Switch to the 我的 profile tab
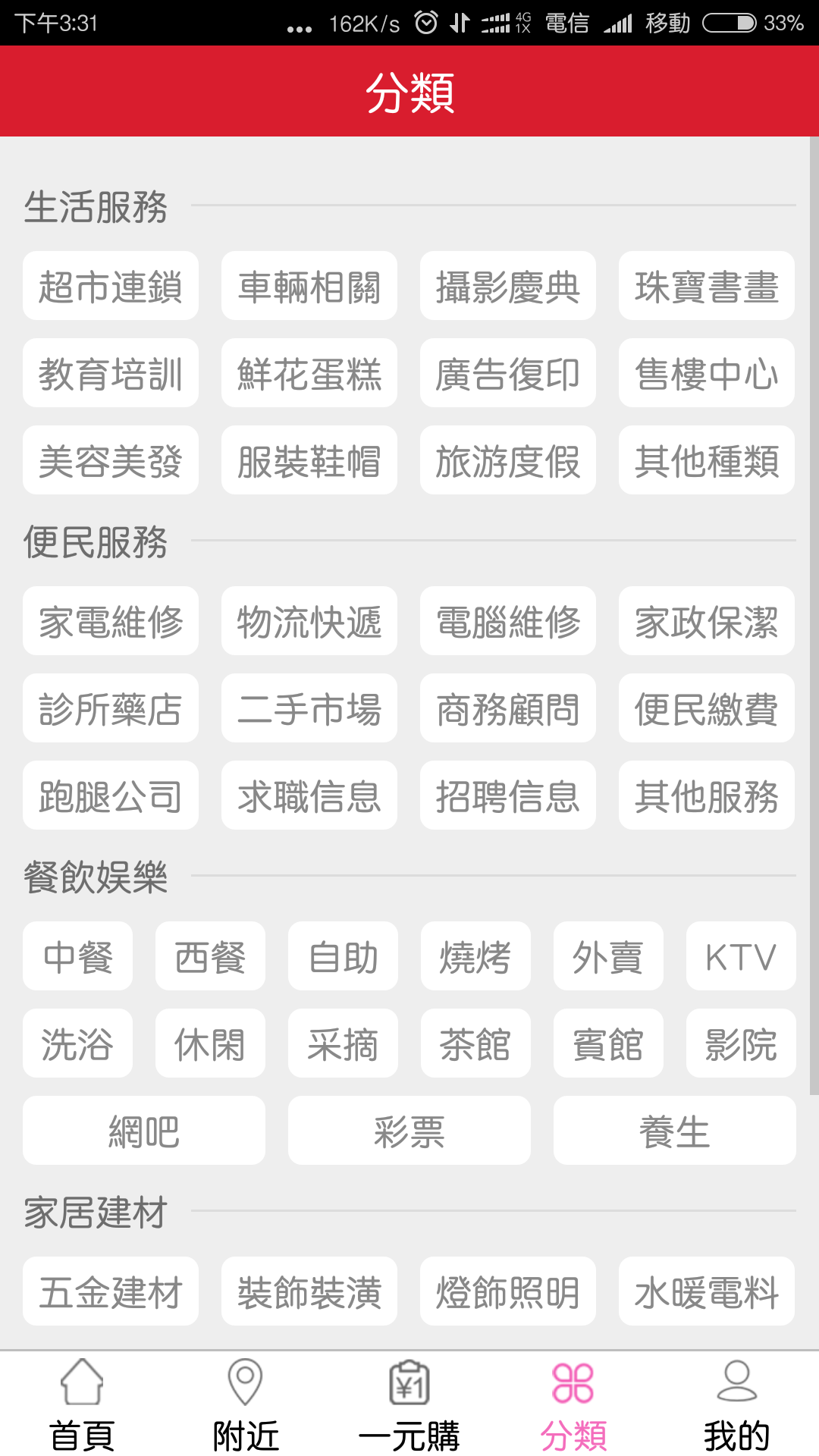Image resolution: width=819 pixels, height=1456 pixels. tap(737, 1404)
